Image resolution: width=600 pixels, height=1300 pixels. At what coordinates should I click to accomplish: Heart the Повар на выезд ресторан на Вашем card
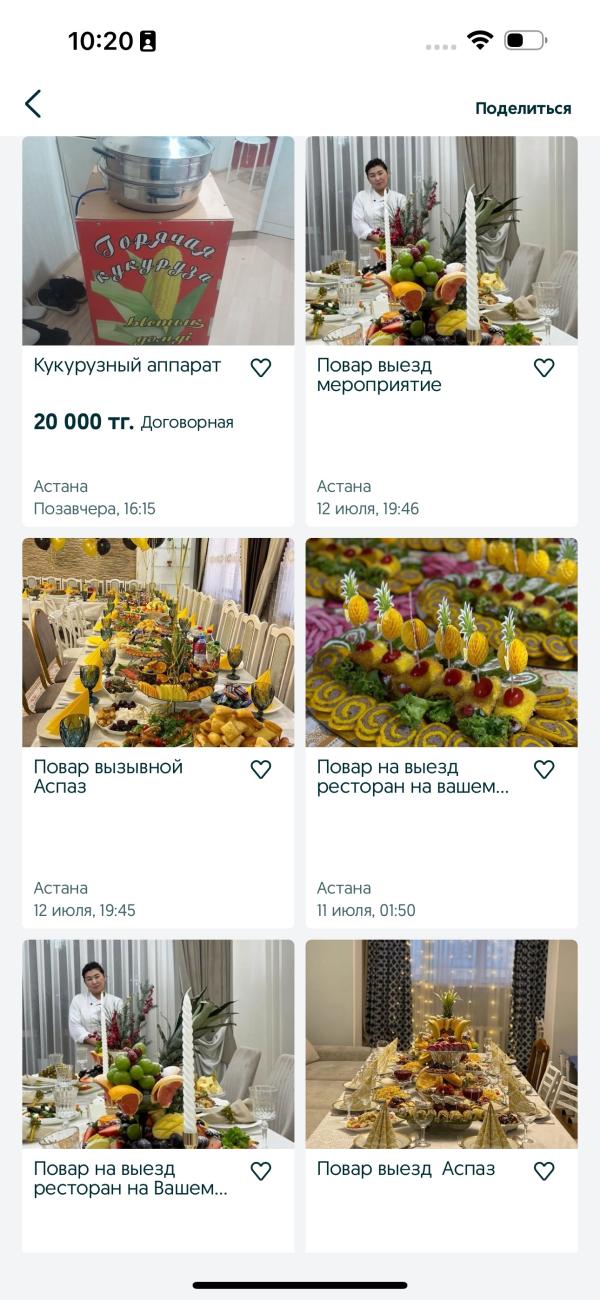coord(261,1171)
